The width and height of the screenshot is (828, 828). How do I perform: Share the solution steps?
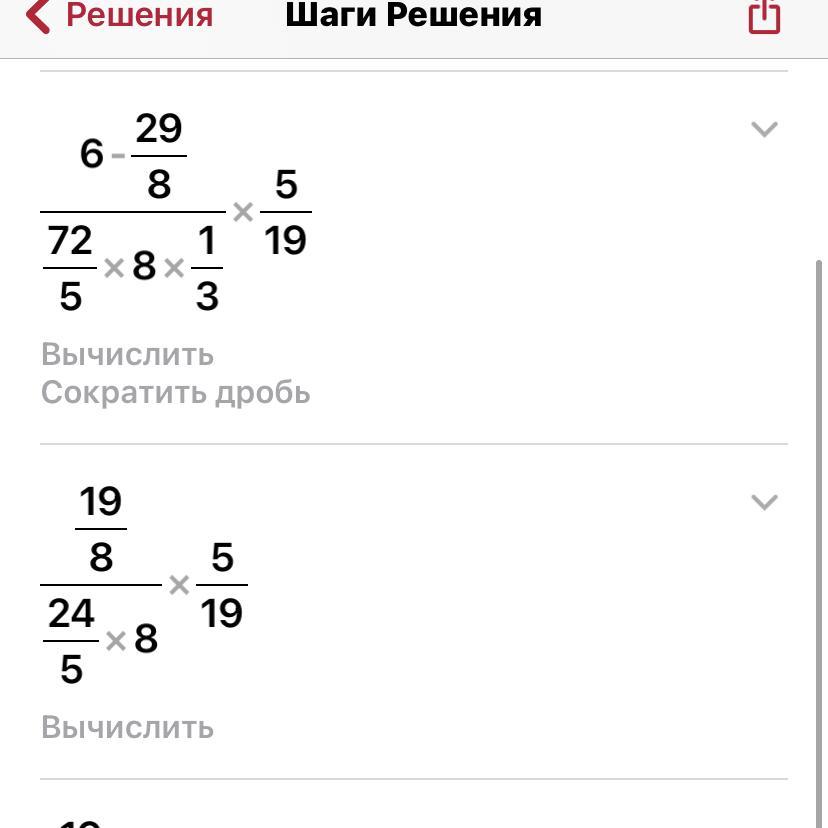764,17
